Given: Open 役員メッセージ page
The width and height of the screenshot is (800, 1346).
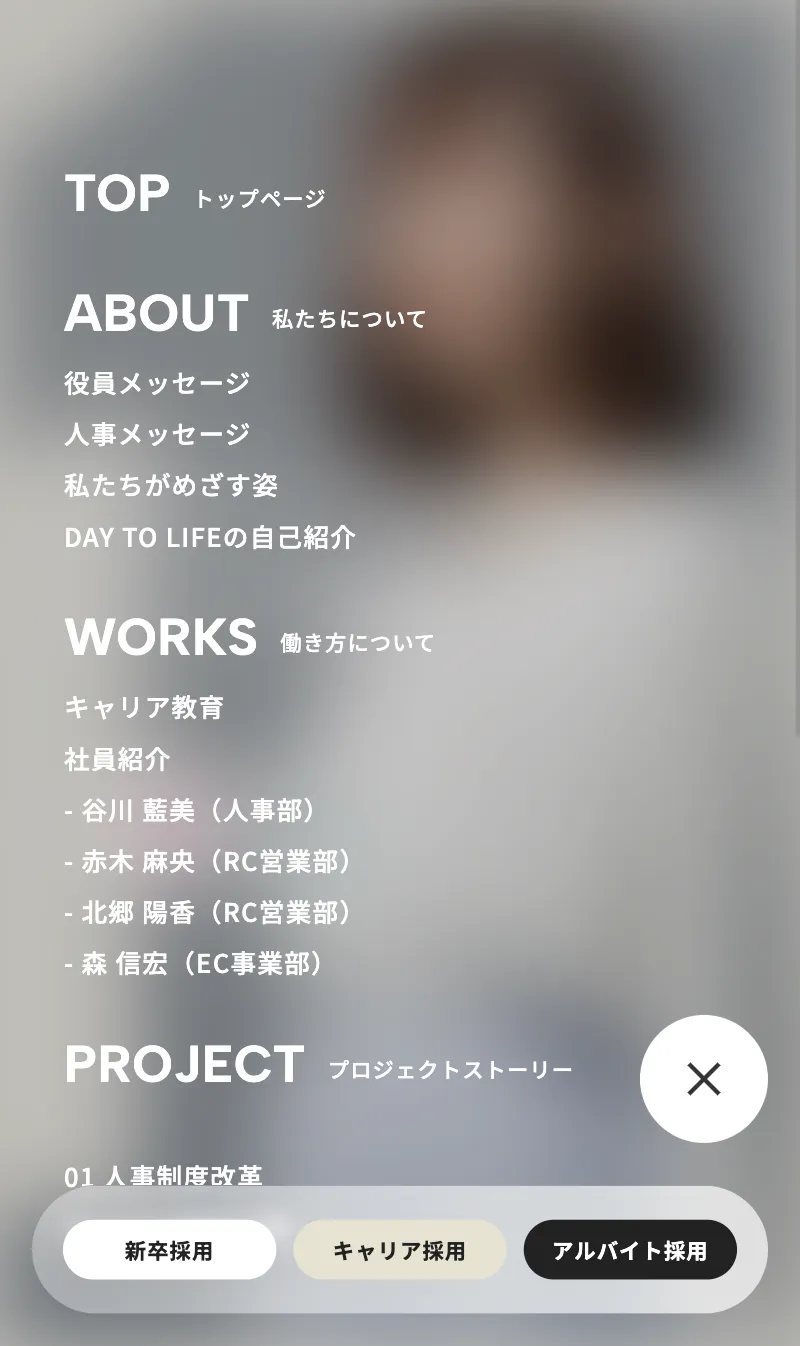Looking at the screenshot, I should tap(157, 383).
